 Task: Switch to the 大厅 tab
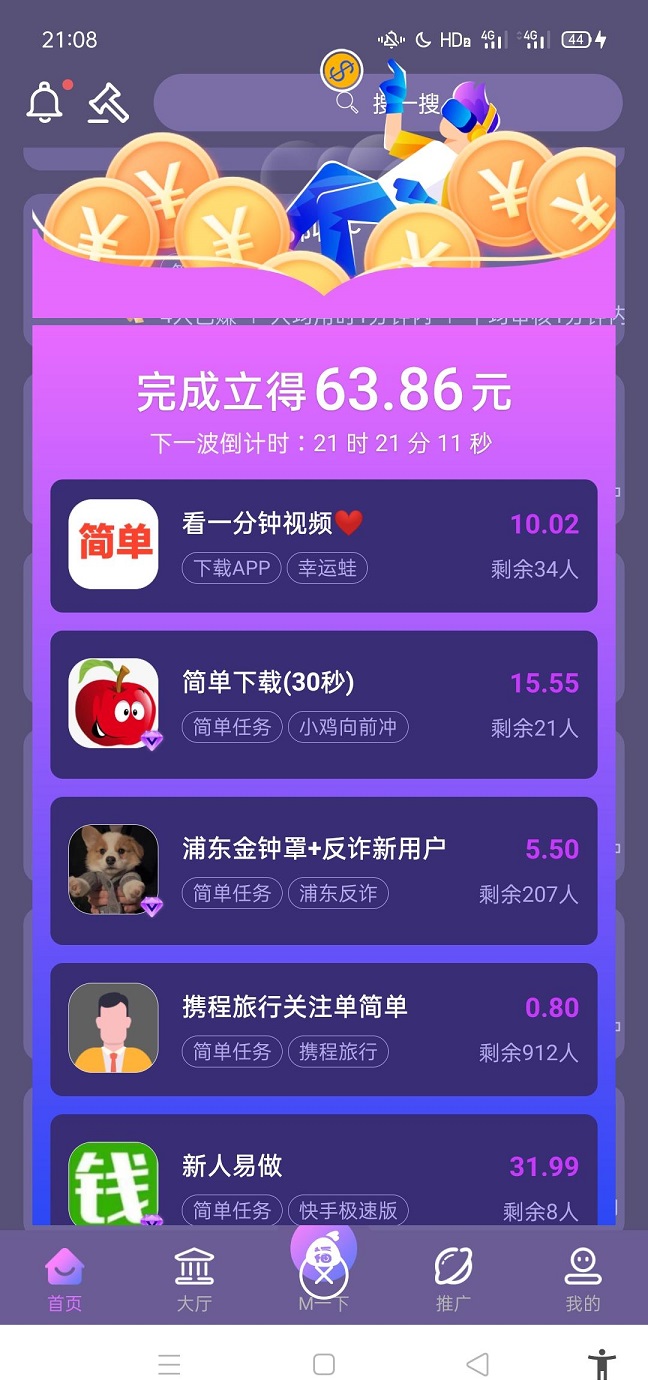point(194,1280)
